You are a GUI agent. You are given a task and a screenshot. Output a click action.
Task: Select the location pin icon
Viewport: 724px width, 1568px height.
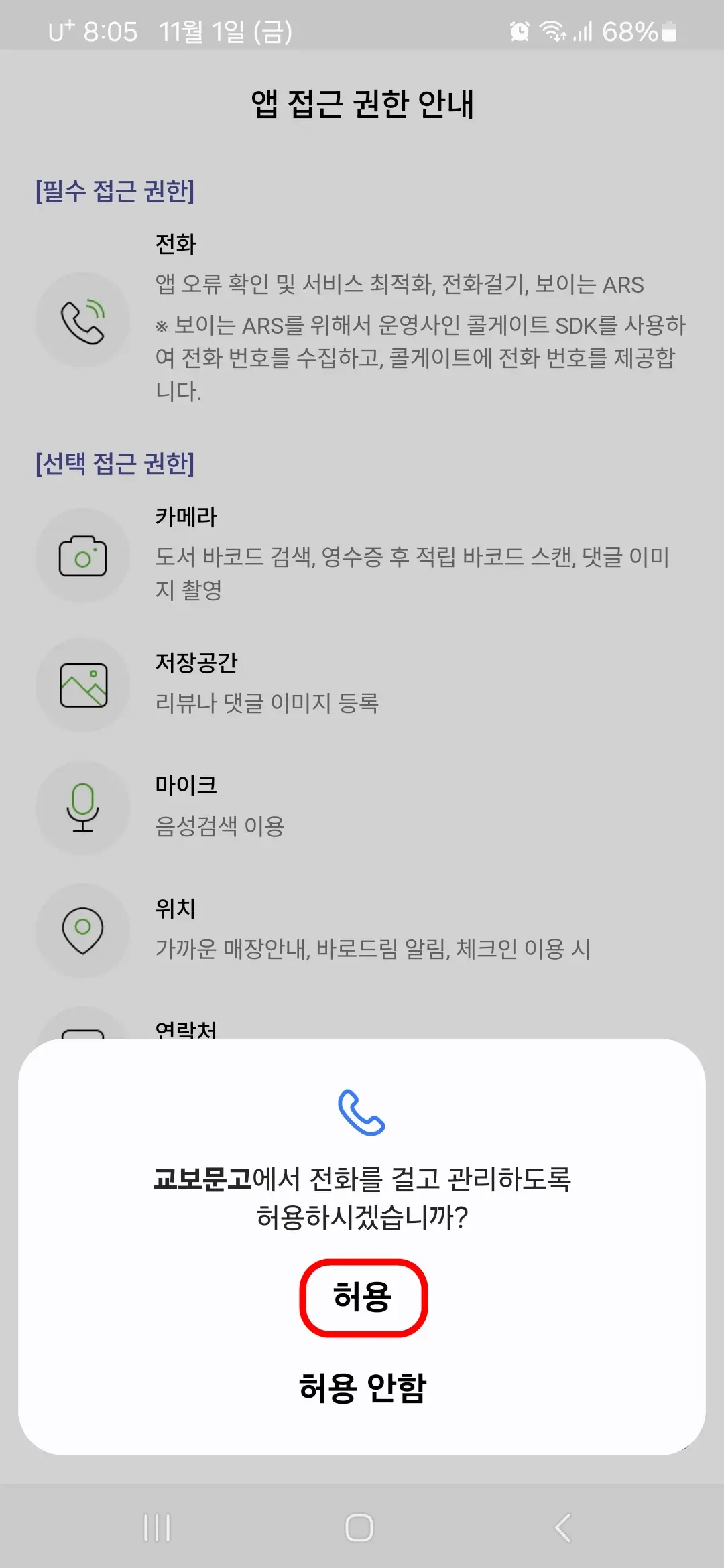click(x=83, y=931)
